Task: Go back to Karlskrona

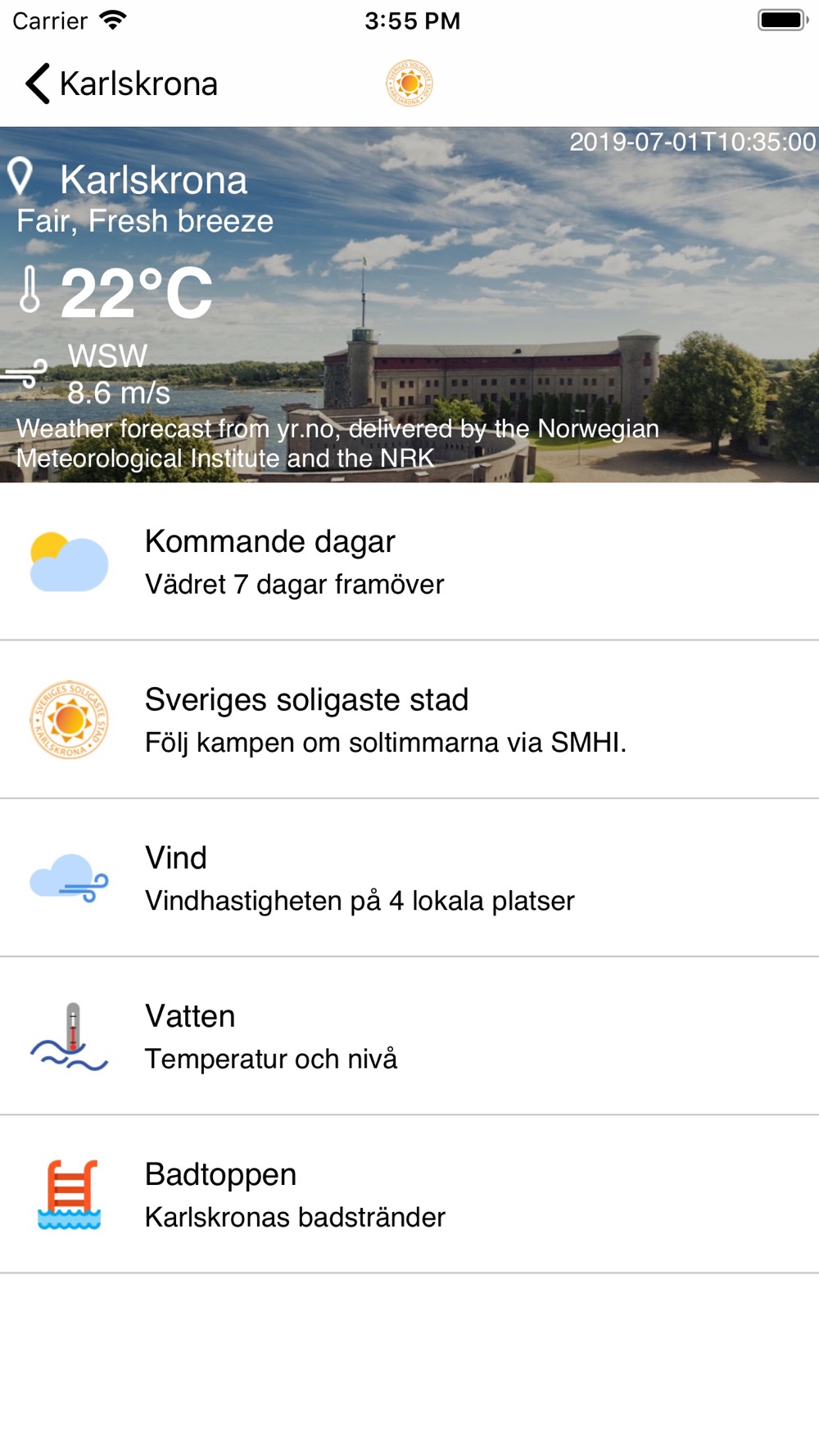Action: pos(121,84)
